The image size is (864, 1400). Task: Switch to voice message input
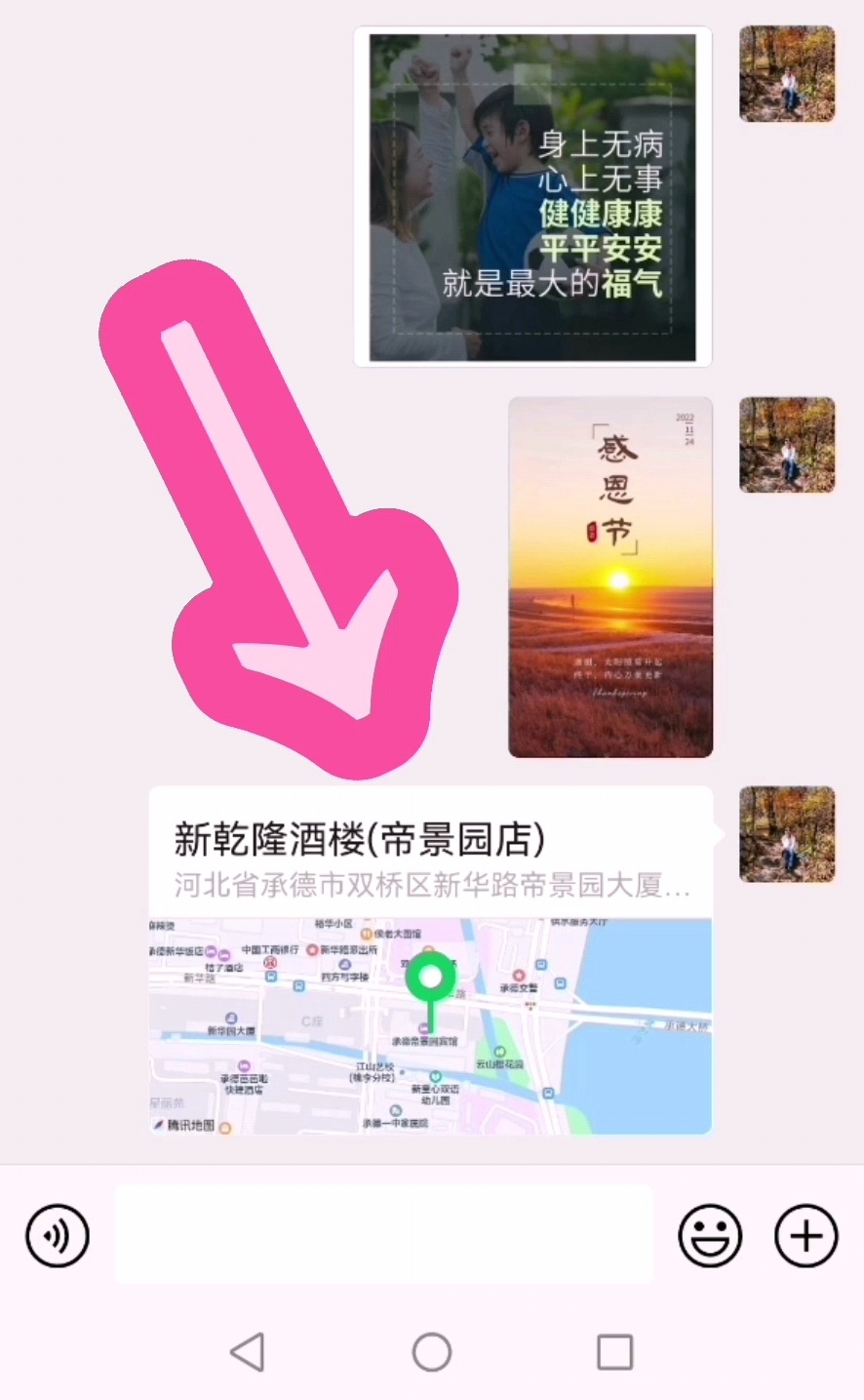pos(58,1236)
